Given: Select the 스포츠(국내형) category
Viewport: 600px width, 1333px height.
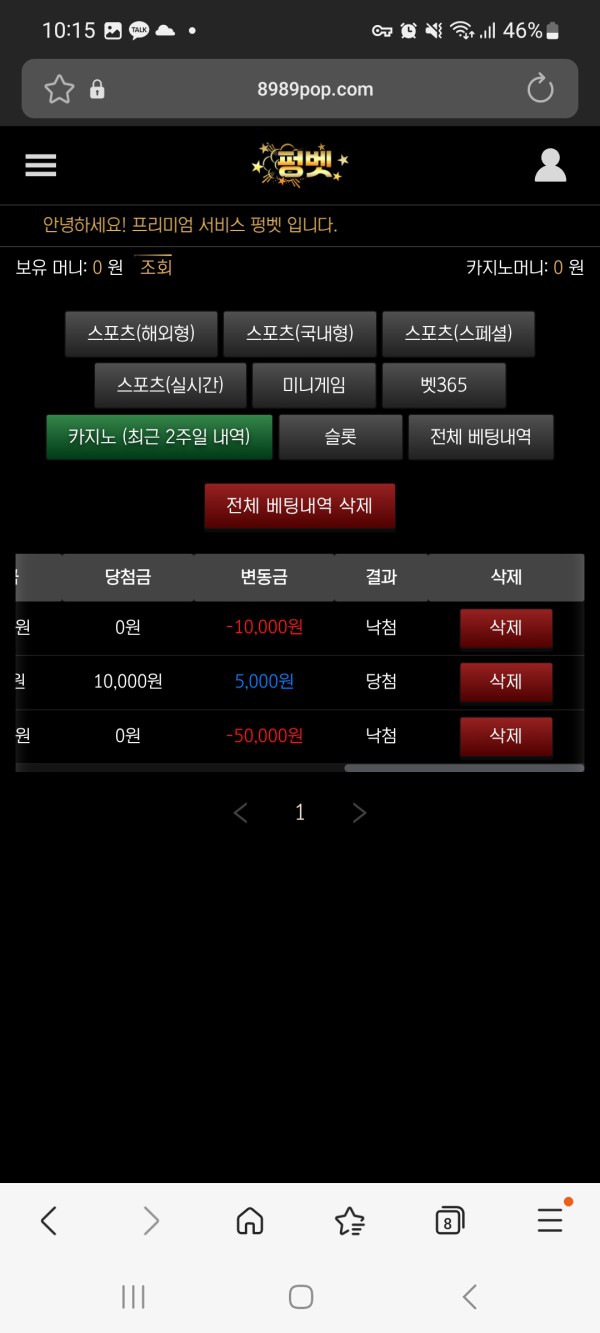Looking at the screenshot, I should click(x=300, y=334).
